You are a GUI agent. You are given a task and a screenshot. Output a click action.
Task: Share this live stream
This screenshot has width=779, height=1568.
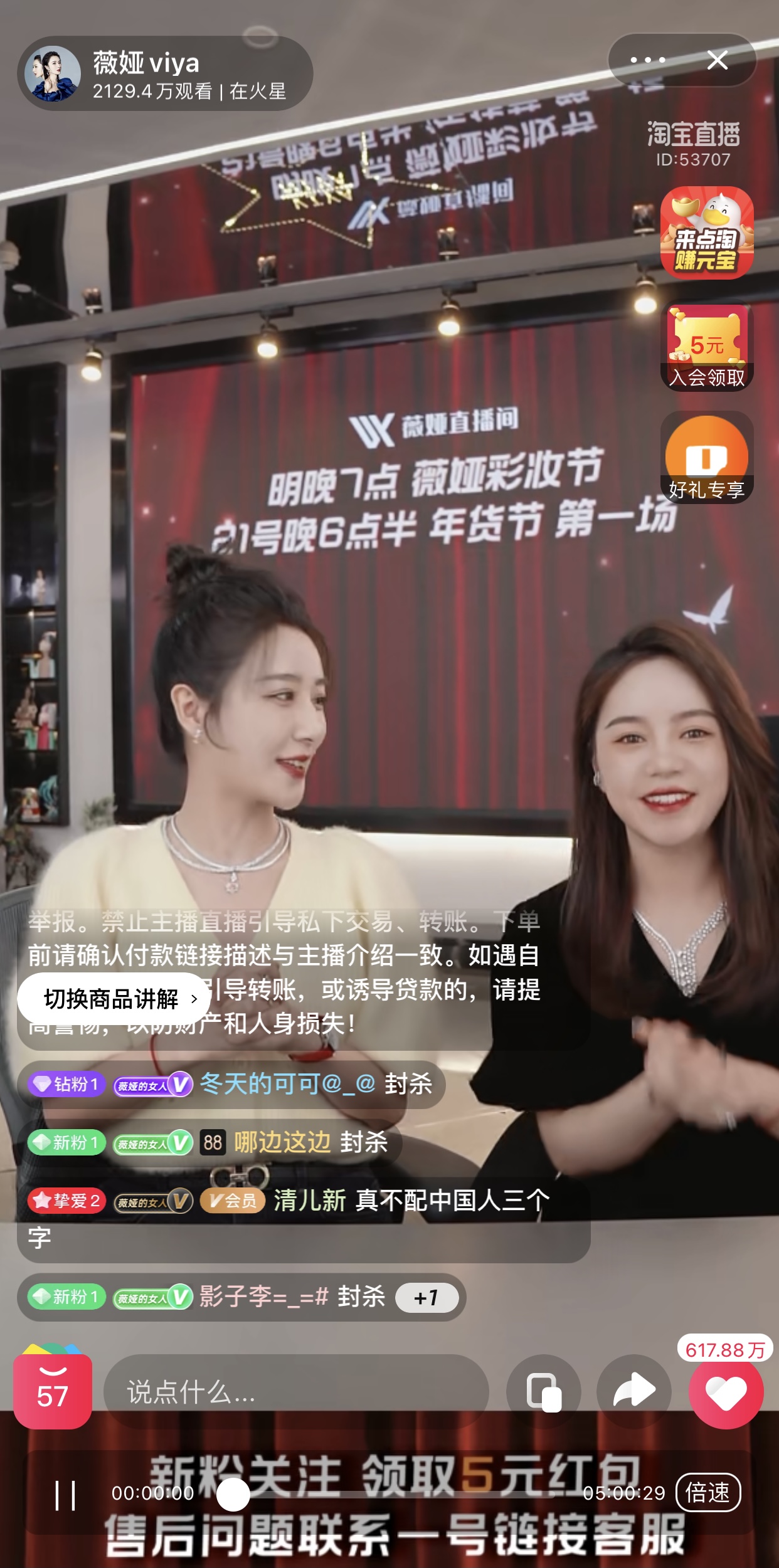pyautogui.click(x=633, y=1392)
